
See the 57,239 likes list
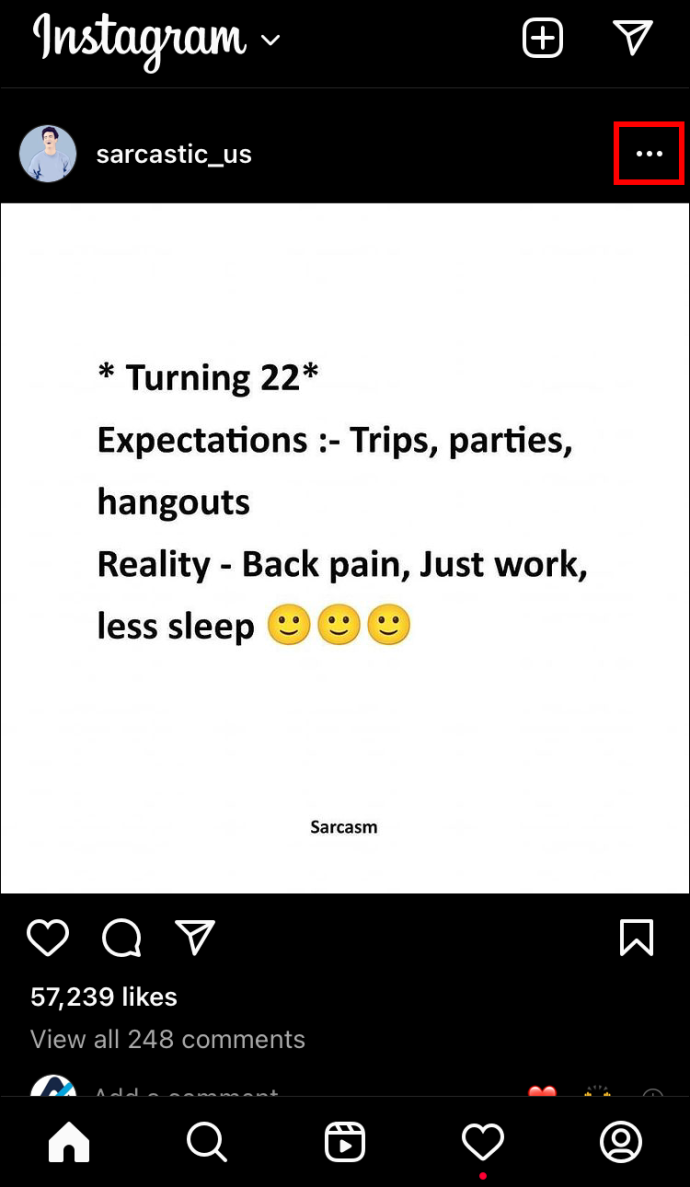pos(104,997)
